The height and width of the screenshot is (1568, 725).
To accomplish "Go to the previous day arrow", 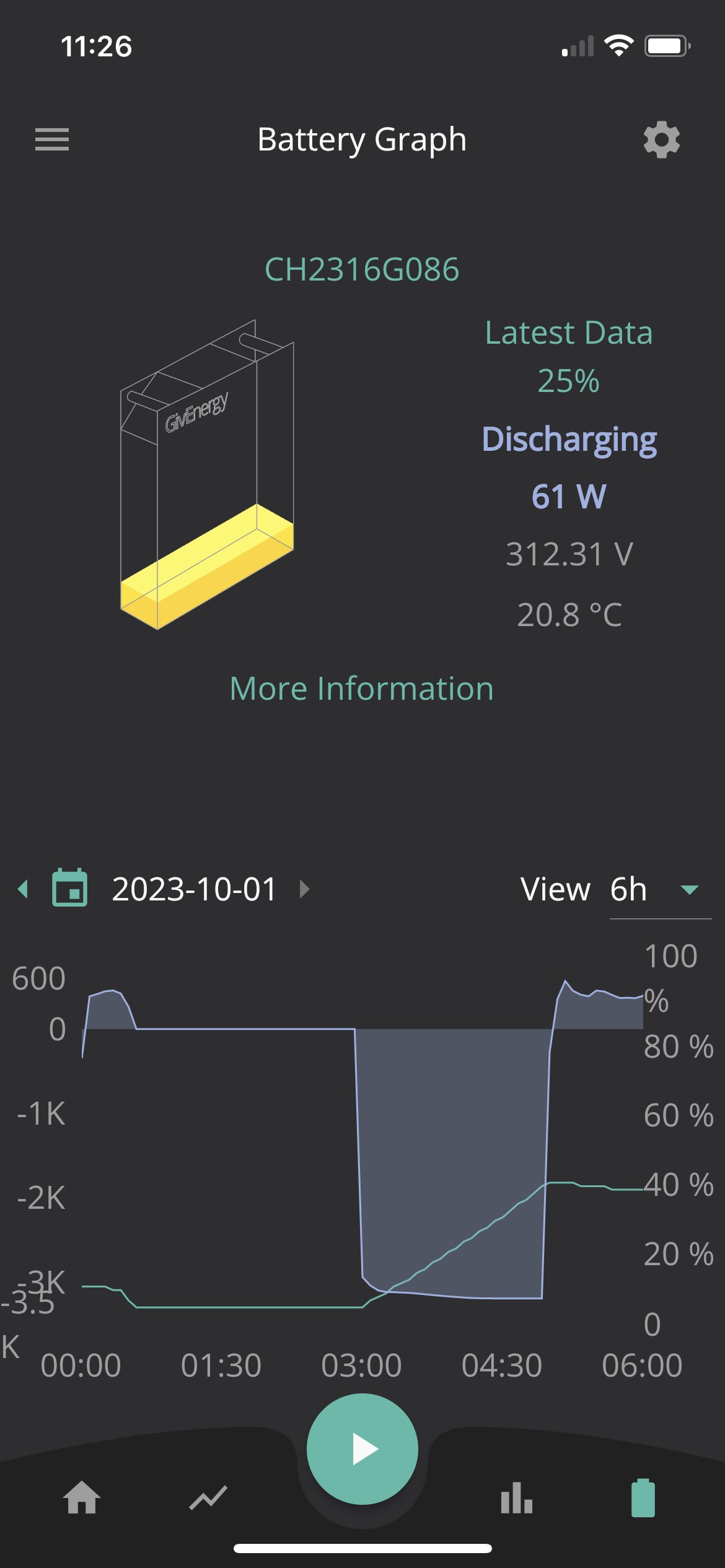I will click(x=24, y=889).
